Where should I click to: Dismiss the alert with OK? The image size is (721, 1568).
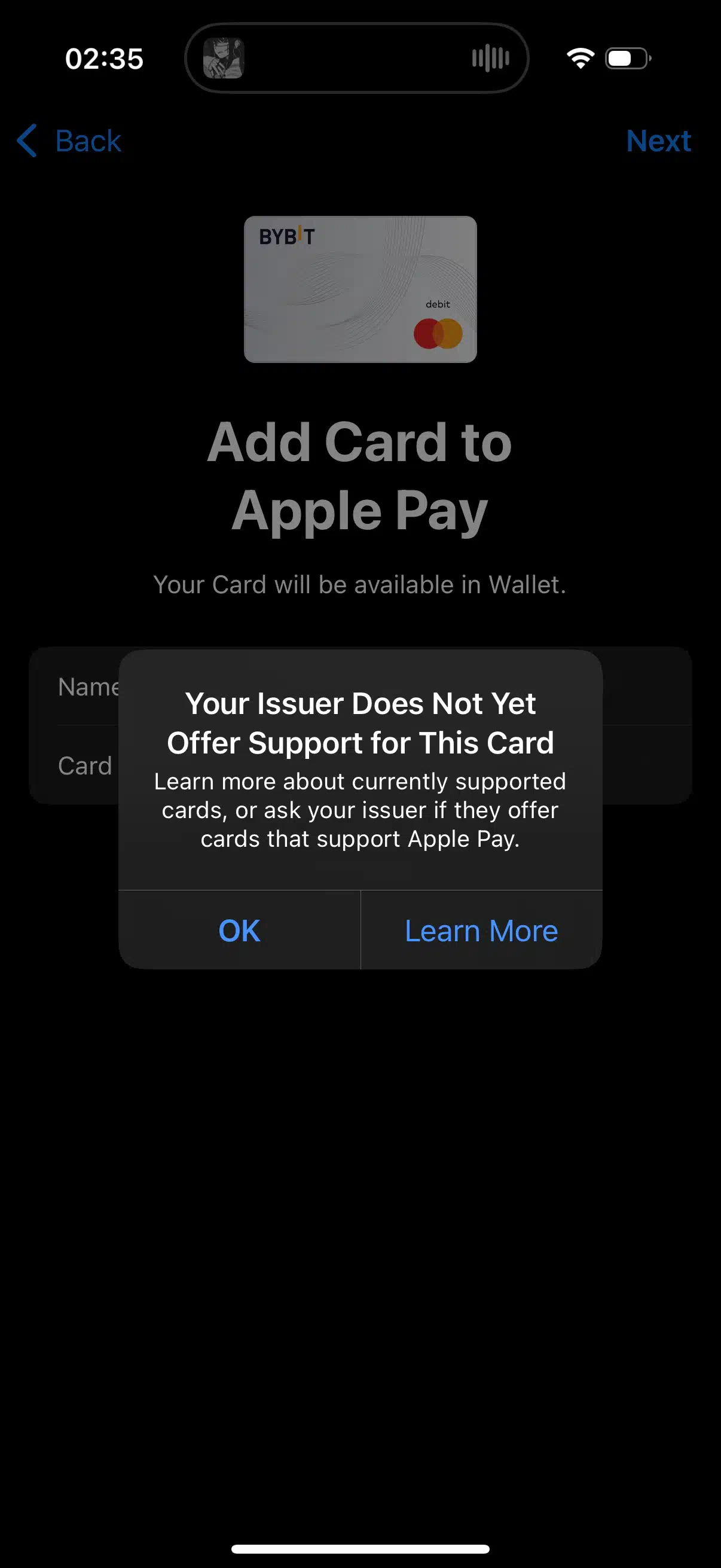(239, 930)
